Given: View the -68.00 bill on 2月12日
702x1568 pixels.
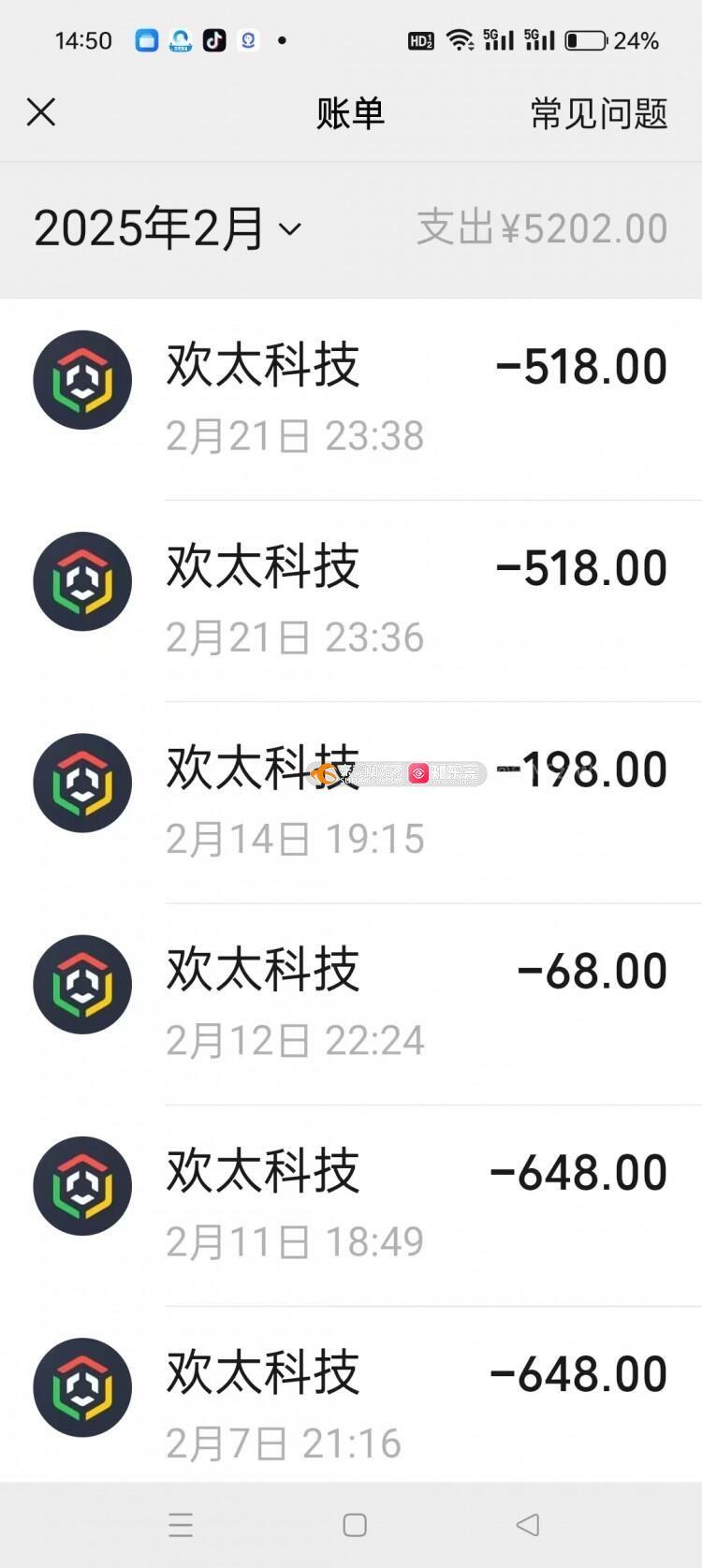Looking at the screenshot, I should pyautogui.click(x=351, y=1004).
